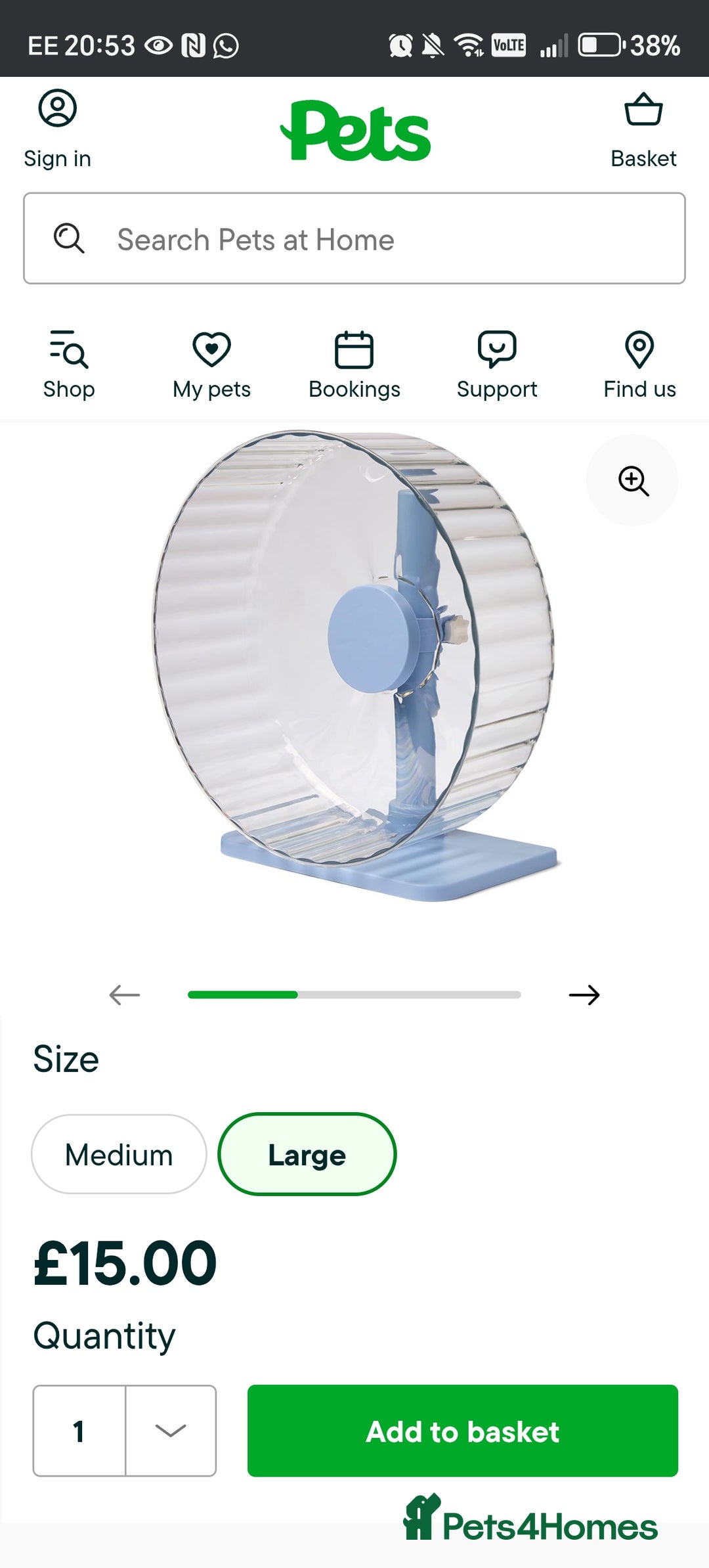Show next product image
709x1568 pixels.
(584, 995)
